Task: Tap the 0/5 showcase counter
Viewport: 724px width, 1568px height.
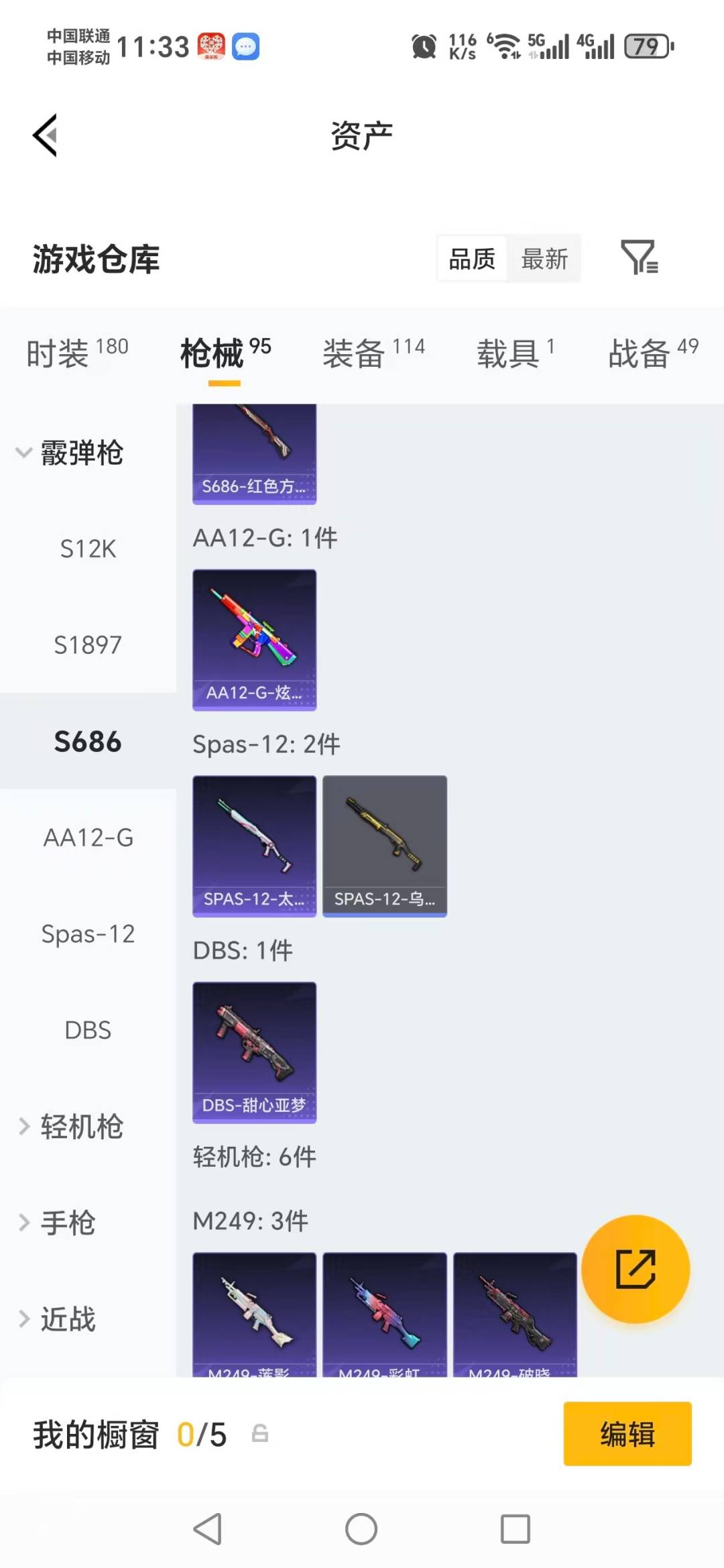Action: click(201, 1435)
